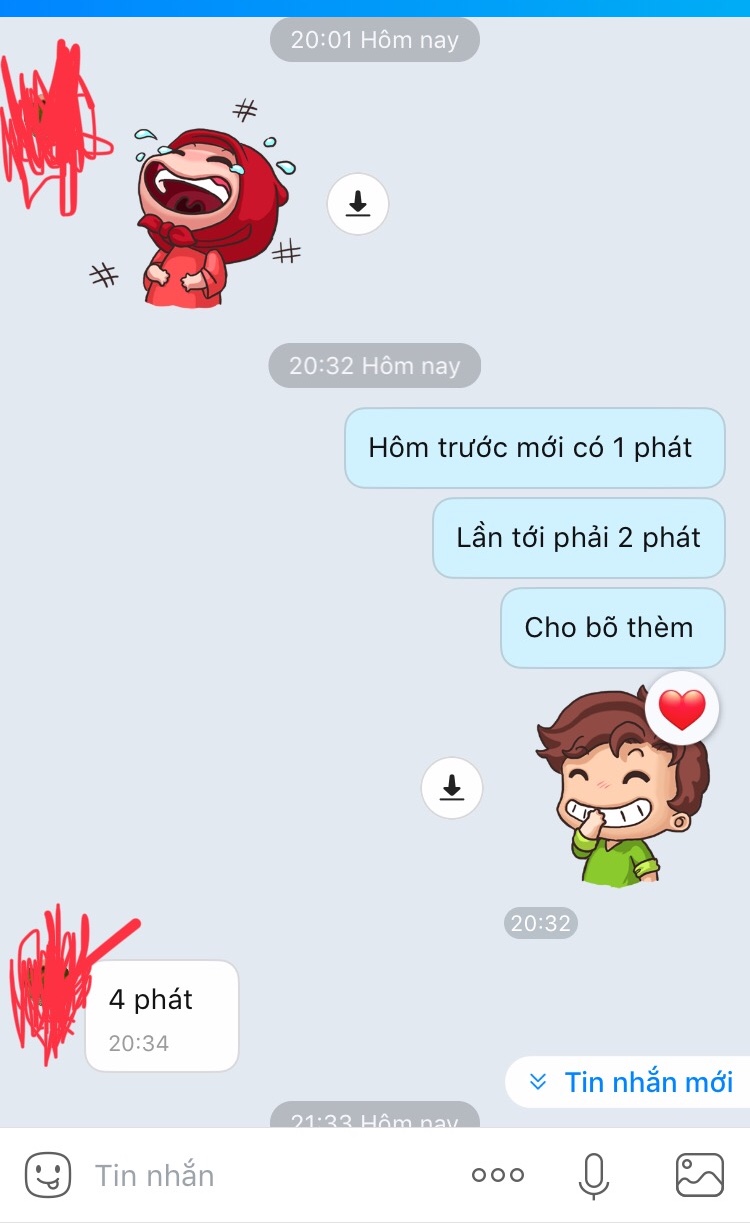Open the photo gallery picker
This screenshot has width=750, height=1223.
tap(699, 1175)
